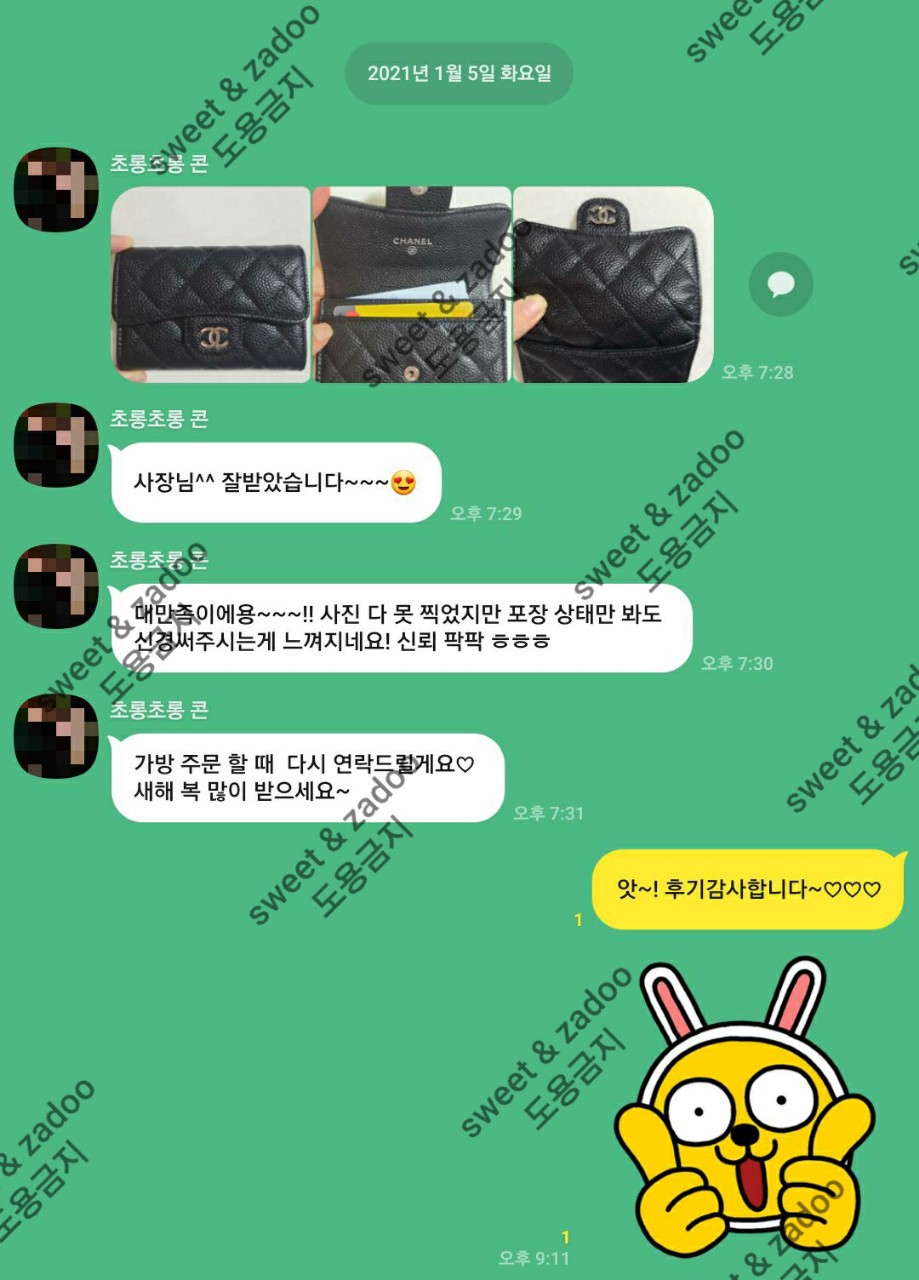Tap the speech bubble icon beside photos
This screenshot has width=919, height=1280.
tap(780, 285)
